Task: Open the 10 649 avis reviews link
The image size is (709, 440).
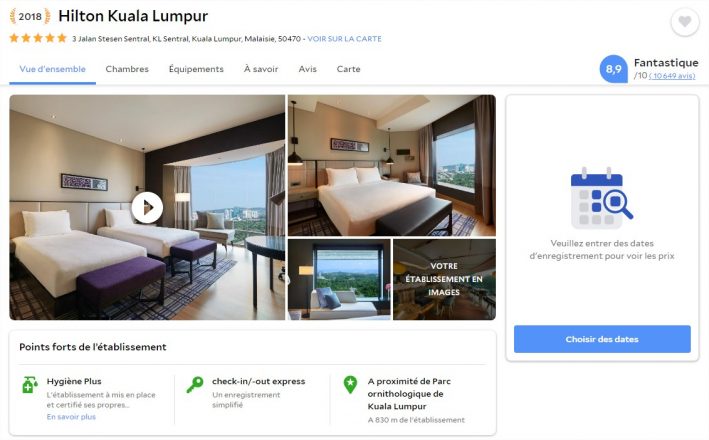Action: click(672, 76)
